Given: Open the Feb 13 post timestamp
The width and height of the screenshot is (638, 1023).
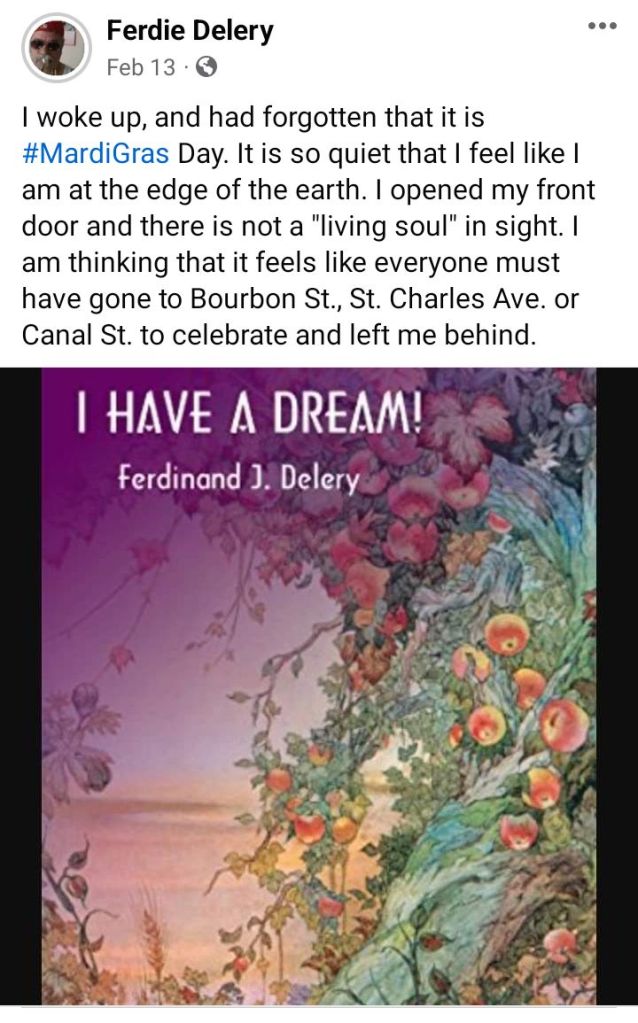Looking at the screenshot, I should [x=140, y=68].
